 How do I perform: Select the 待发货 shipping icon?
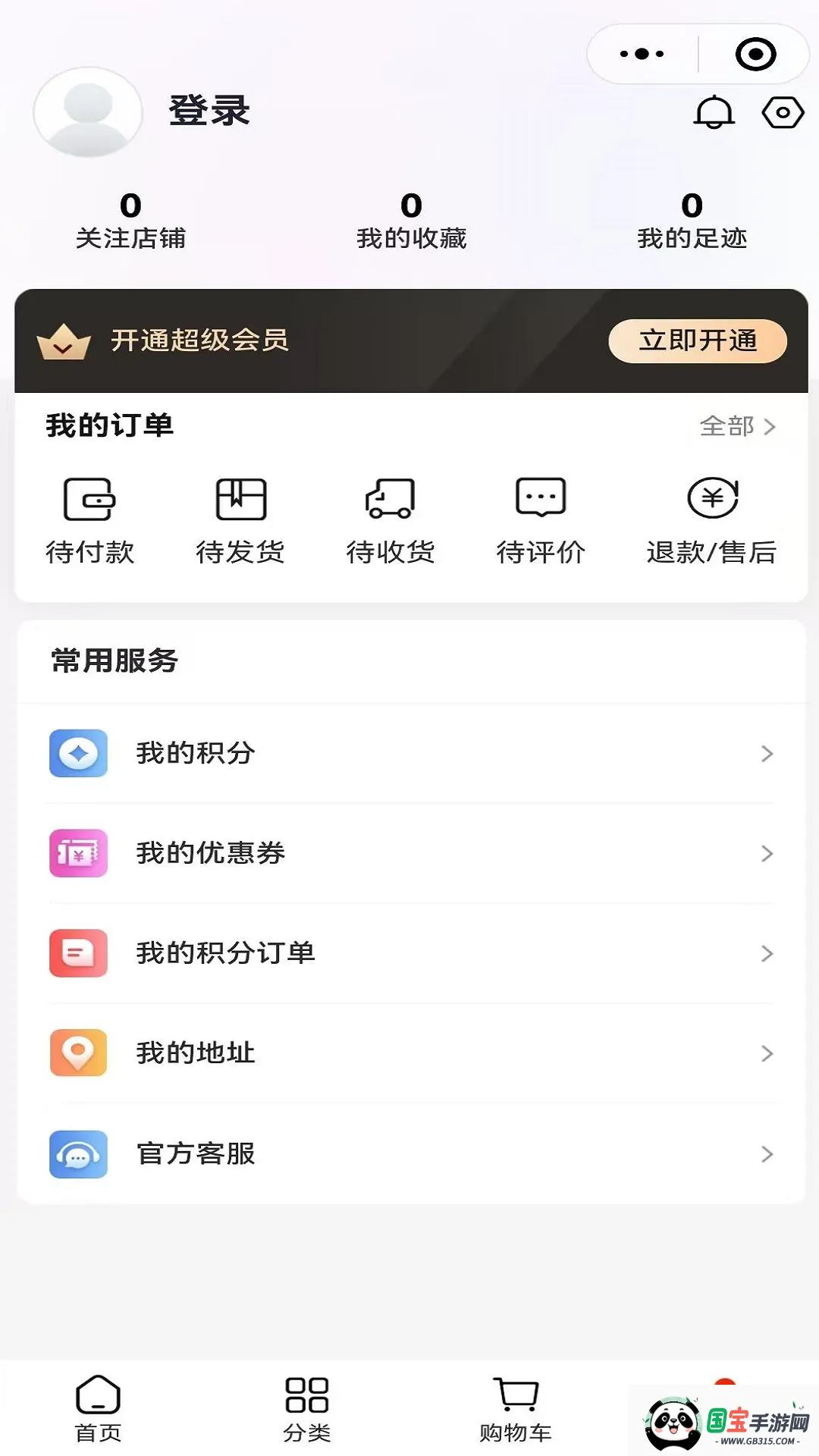[x=240, y=499]
